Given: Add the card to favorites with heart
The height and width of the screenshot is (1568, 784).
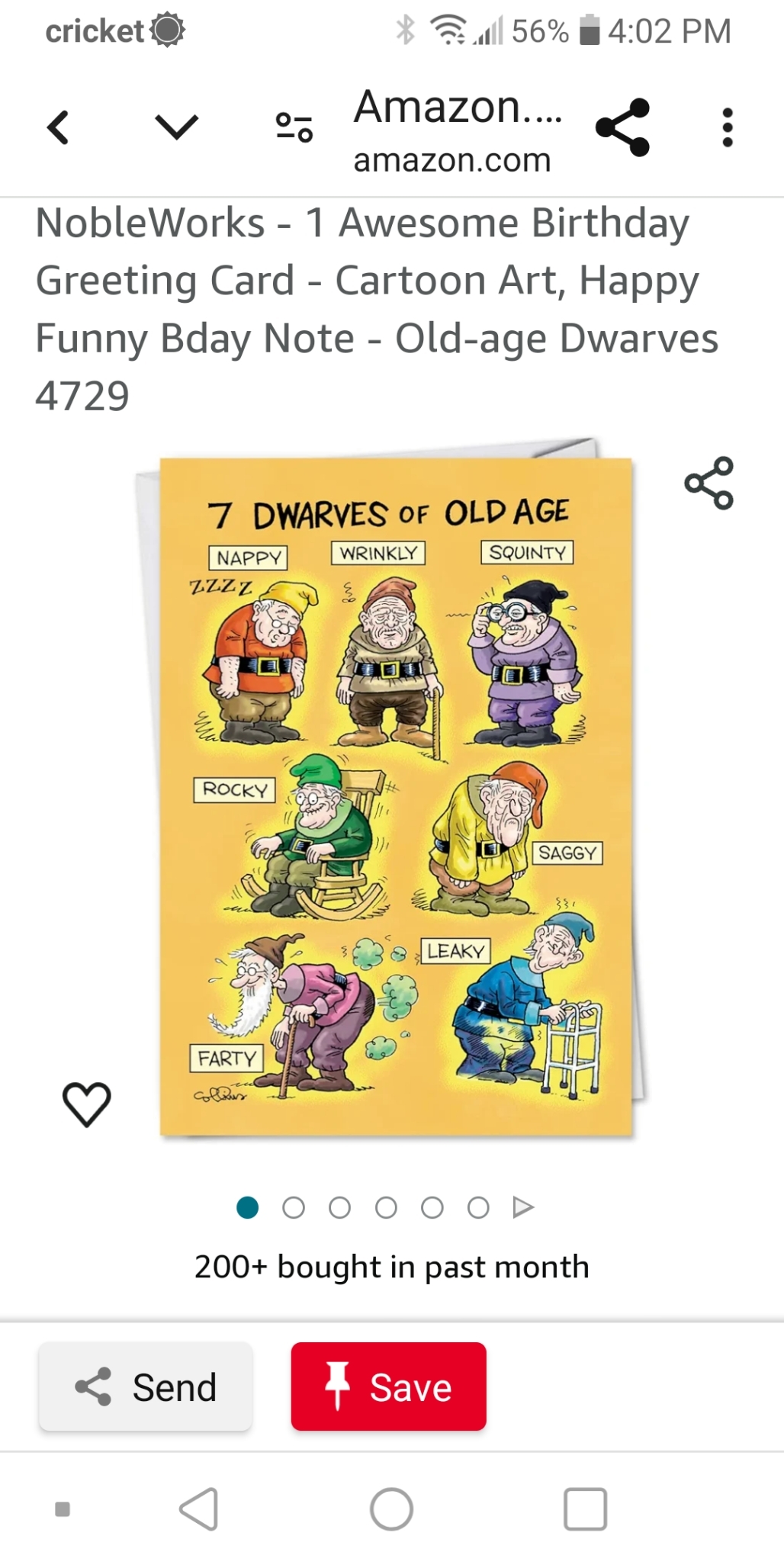Looking at the screenshot, I should pos(87,1104).
